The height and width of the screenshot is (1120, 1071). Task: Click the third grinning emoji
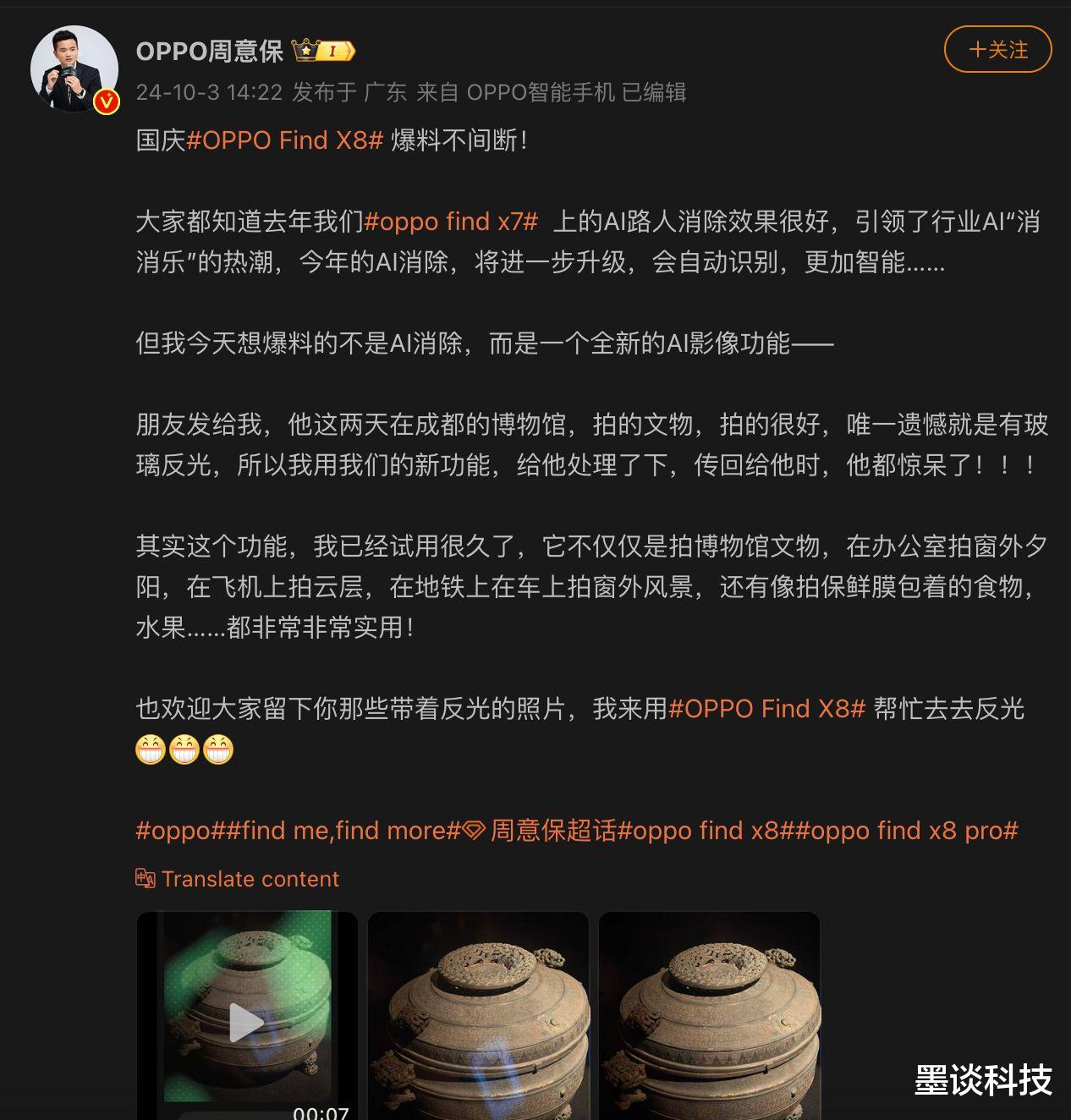[220, 749]
